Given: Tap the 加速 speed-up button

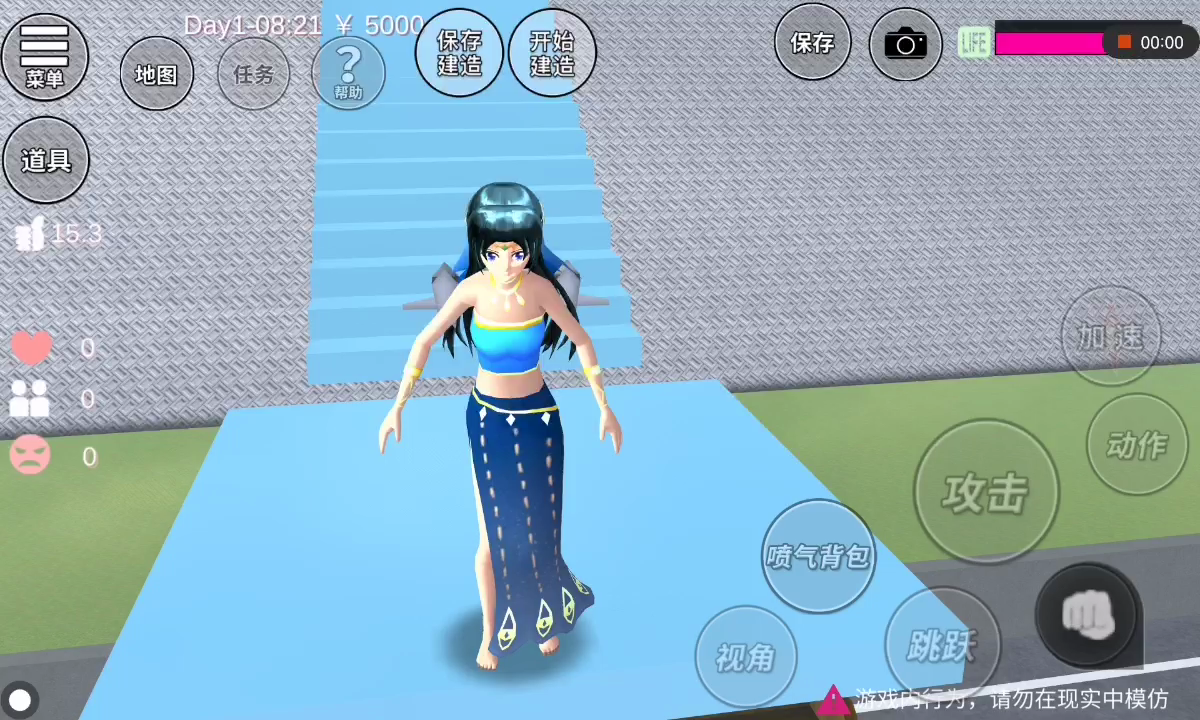Looking at the screenshot, I should click(1110, 337).
